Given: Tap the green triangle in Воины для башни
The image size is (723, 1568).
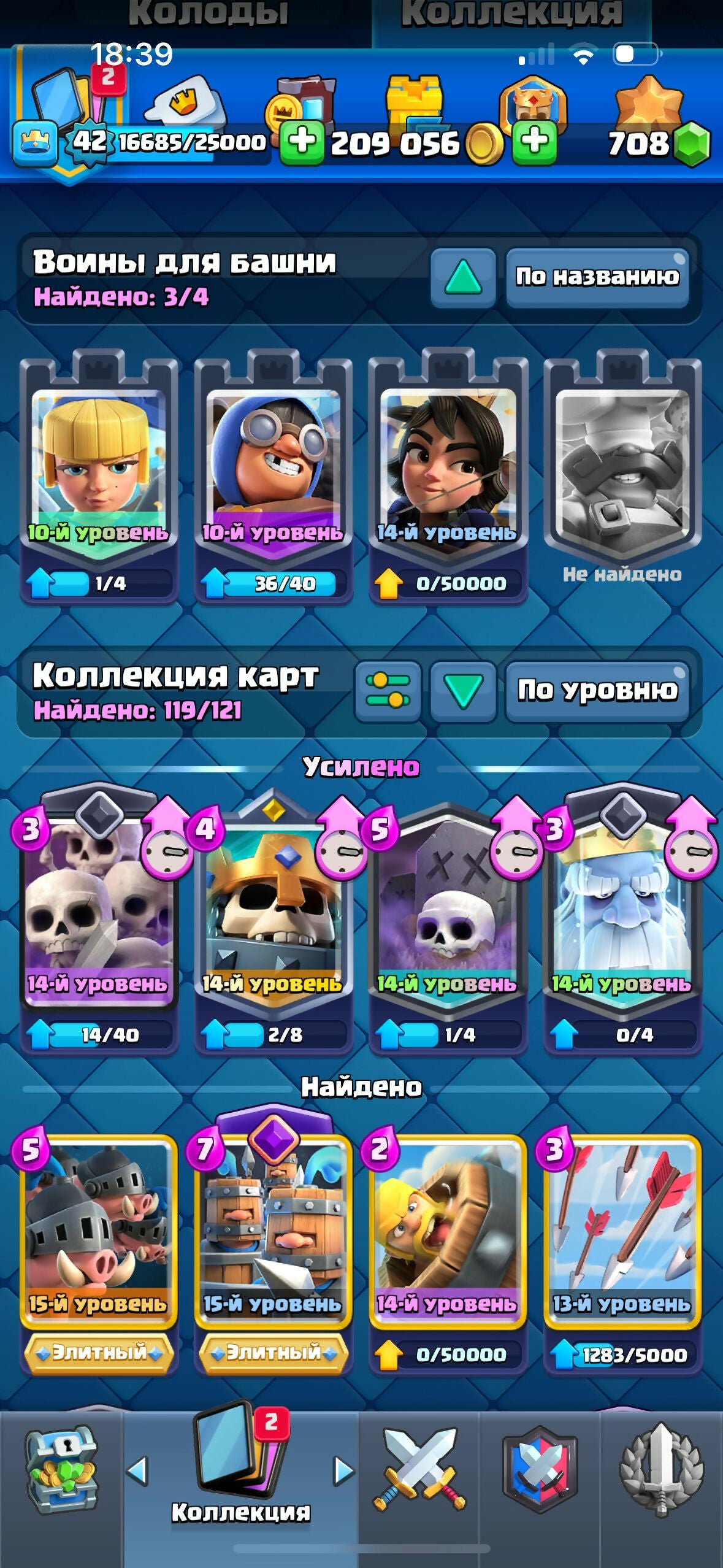Looking at the screenshot, I should 463,278.
